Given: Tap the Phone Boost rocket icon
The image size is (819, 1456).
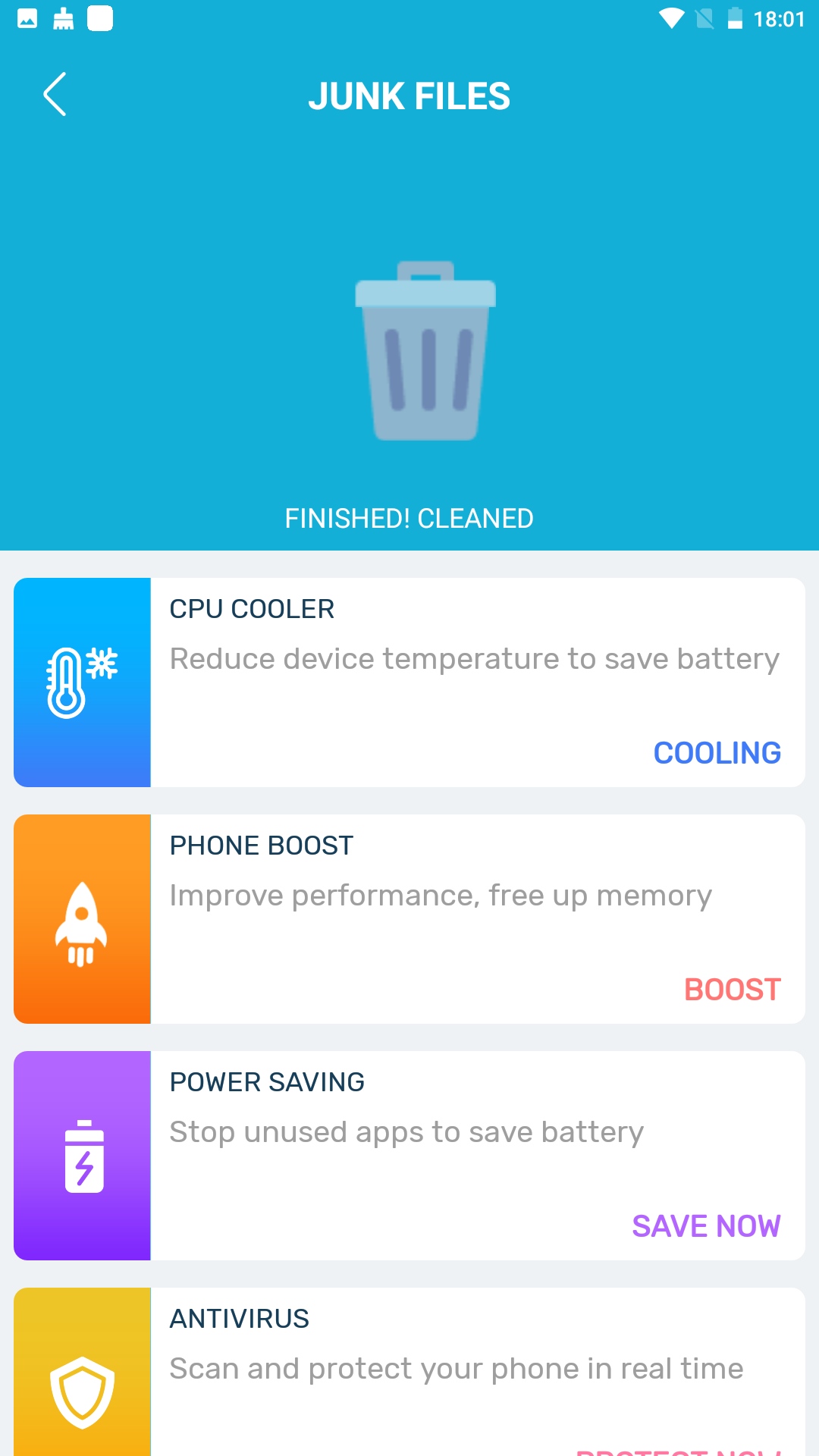Looking at the screenshot, I should tap(82, 919).
